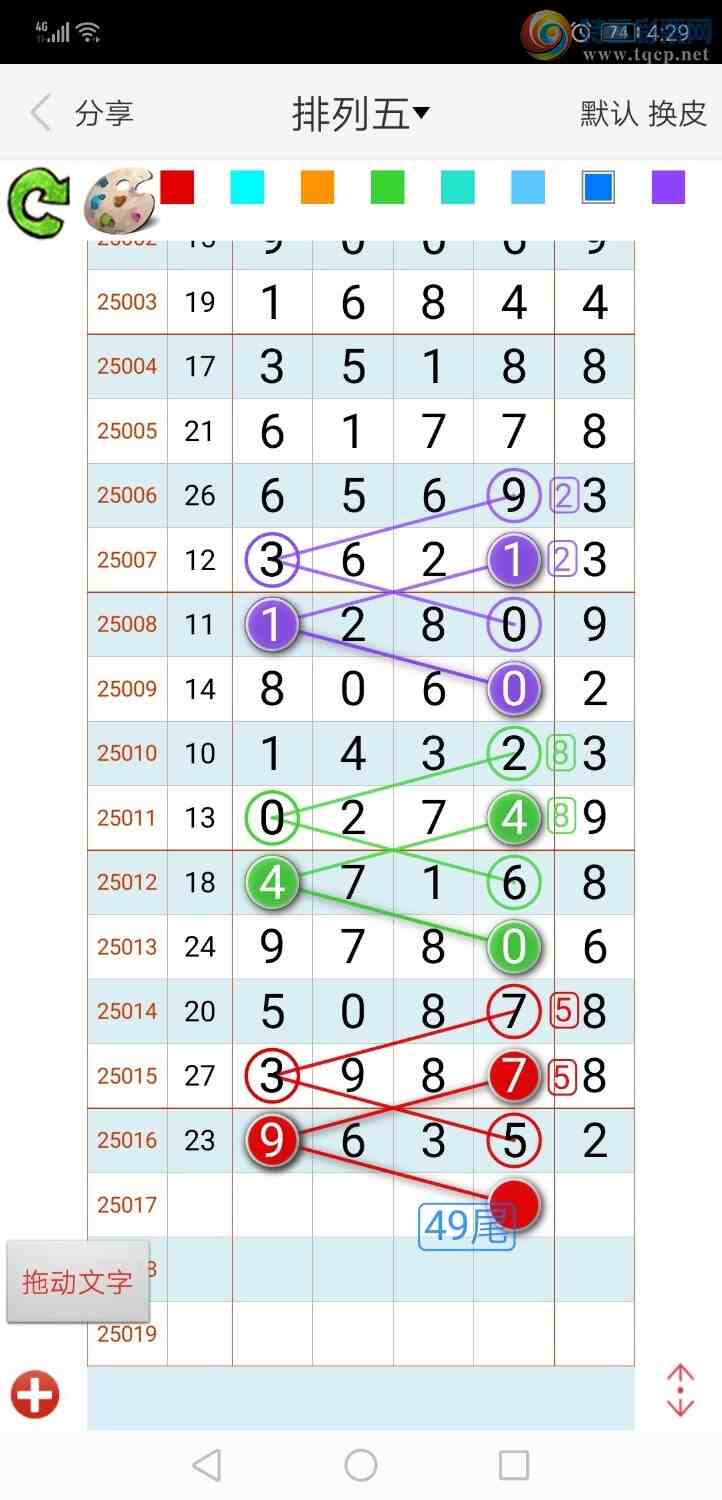722x1500 pixels.
Task: Select the dark blue color swatch
Action: (x=598, y=187)
